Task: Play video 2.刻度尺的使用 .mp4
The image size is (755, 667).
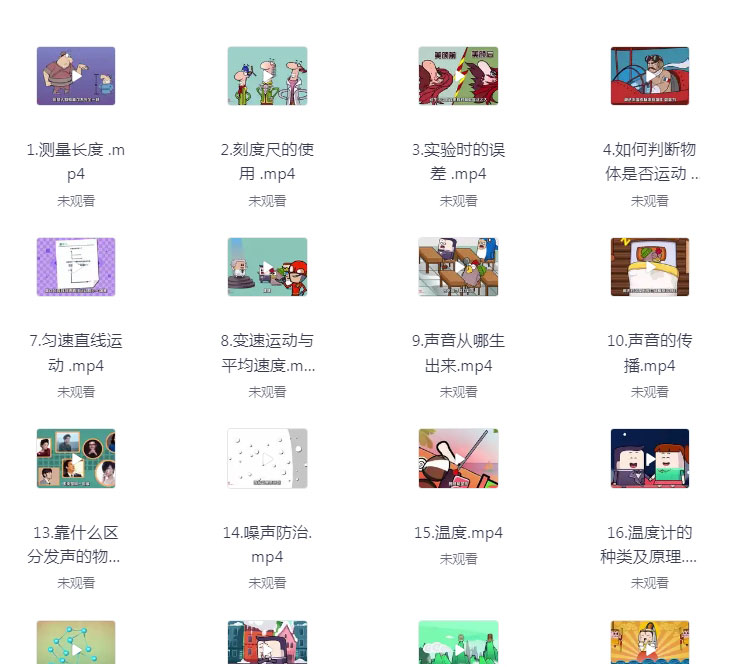Action: pyautogui.click(x=267, y=76)
